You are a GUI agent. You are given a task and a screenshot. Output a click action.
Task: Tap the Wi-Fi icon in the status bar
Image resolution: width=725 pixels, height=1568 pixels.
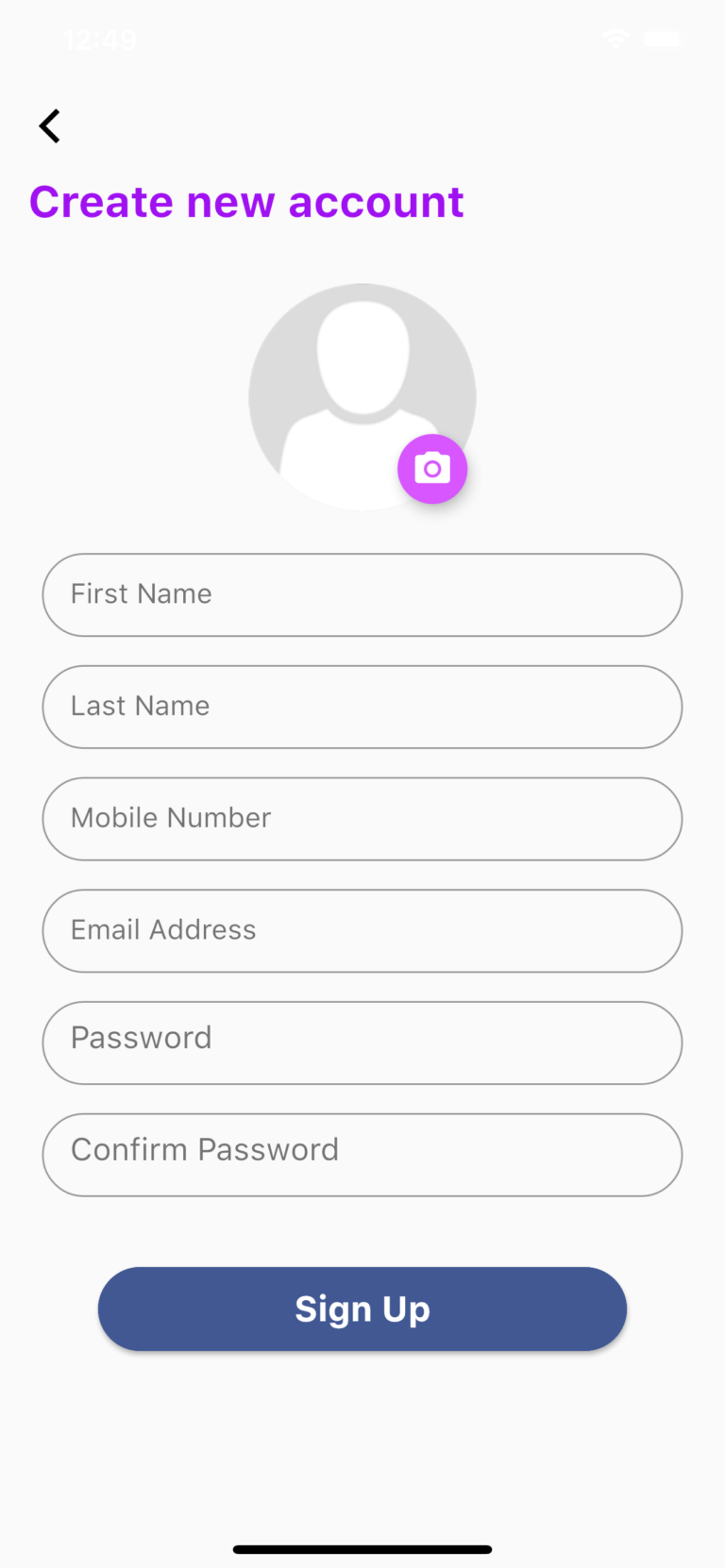tap(617, 39)
